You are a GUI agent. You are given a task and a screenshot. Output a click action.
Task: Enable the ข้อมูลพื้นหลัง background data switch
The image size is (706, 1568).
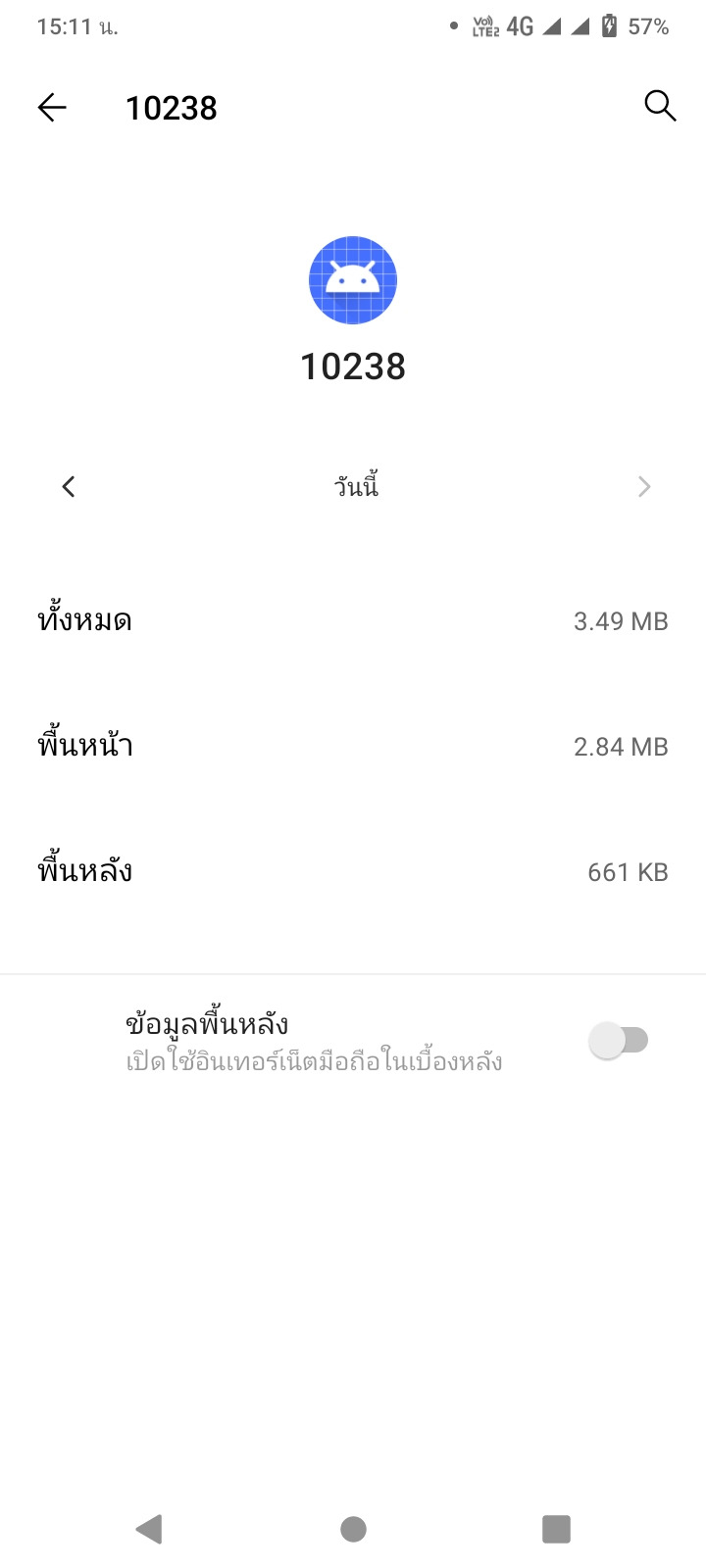(x=619, y=1040)
